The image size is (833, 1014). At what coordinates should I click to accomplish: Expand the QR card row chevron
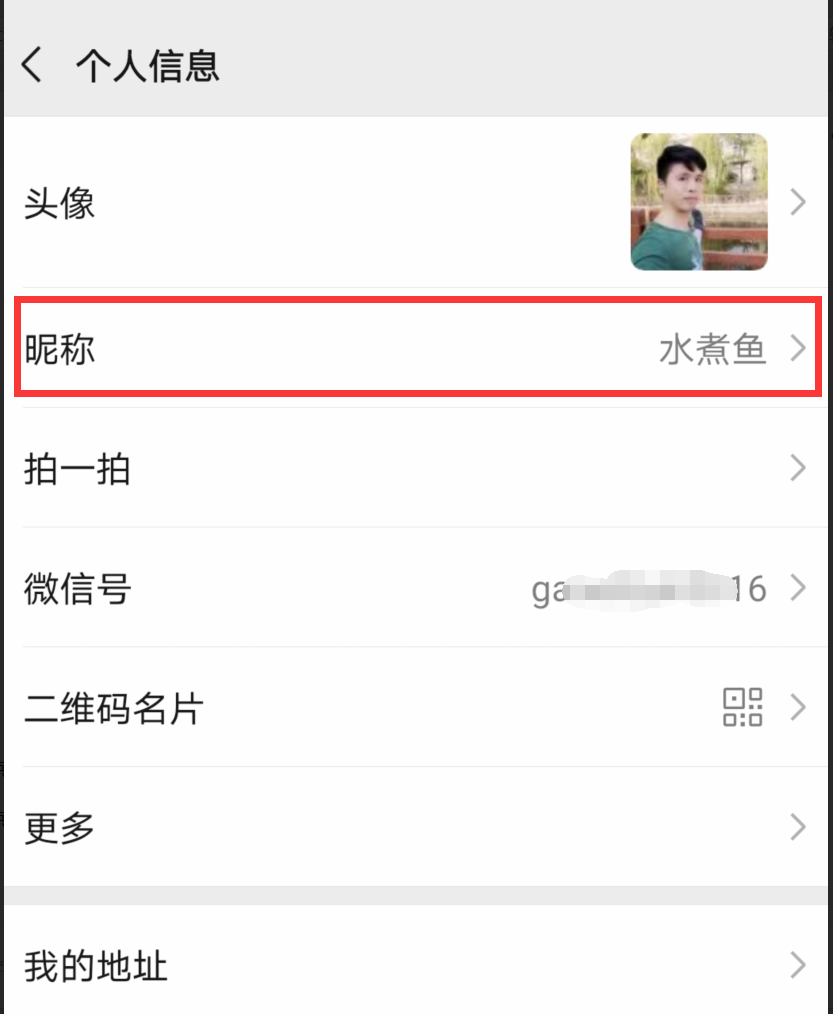pyautogui.click(x=797, y=707)
